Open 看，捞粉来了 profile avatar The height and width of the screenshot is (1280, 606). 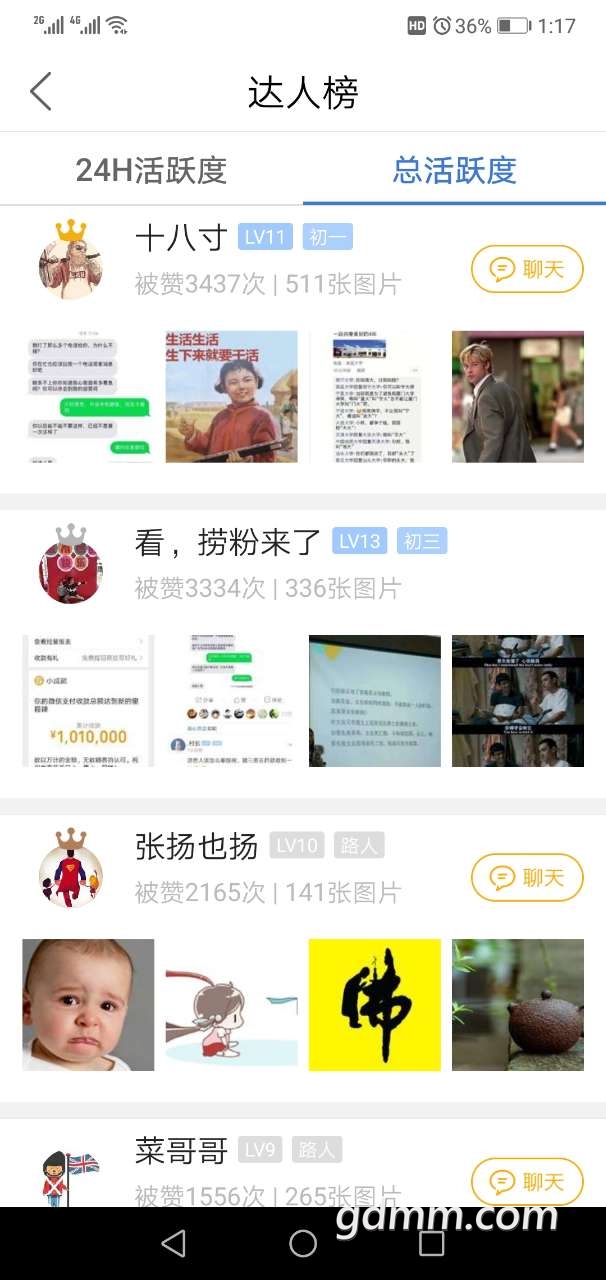point(71,566)
